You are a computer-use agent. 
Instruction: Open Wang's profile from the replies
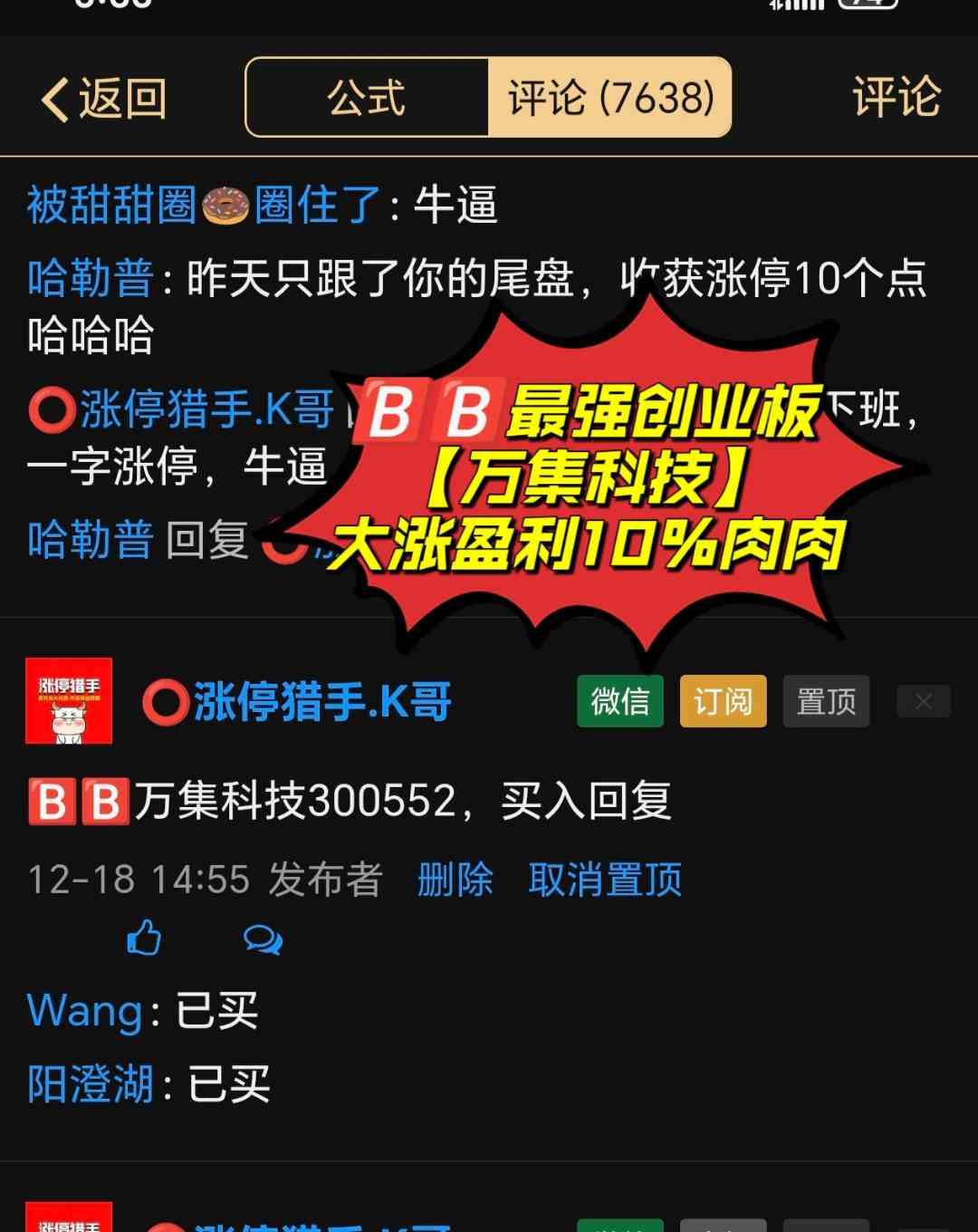click(84, 1010)
